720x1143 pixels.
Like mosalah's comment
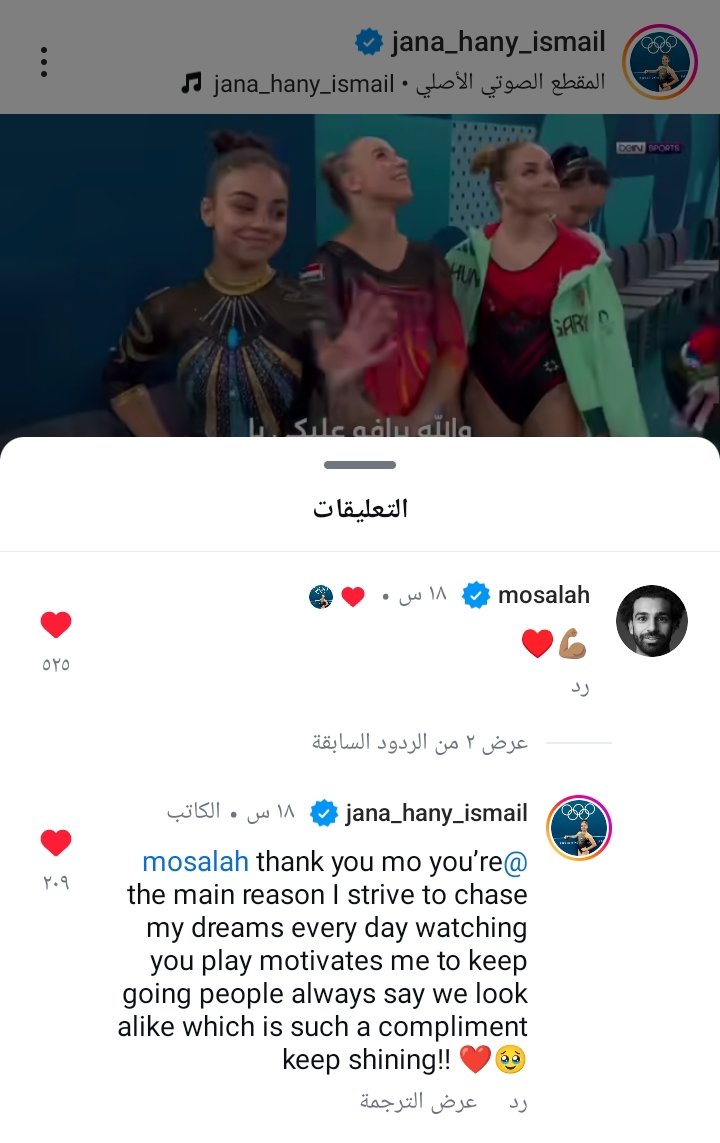[56, 626]
